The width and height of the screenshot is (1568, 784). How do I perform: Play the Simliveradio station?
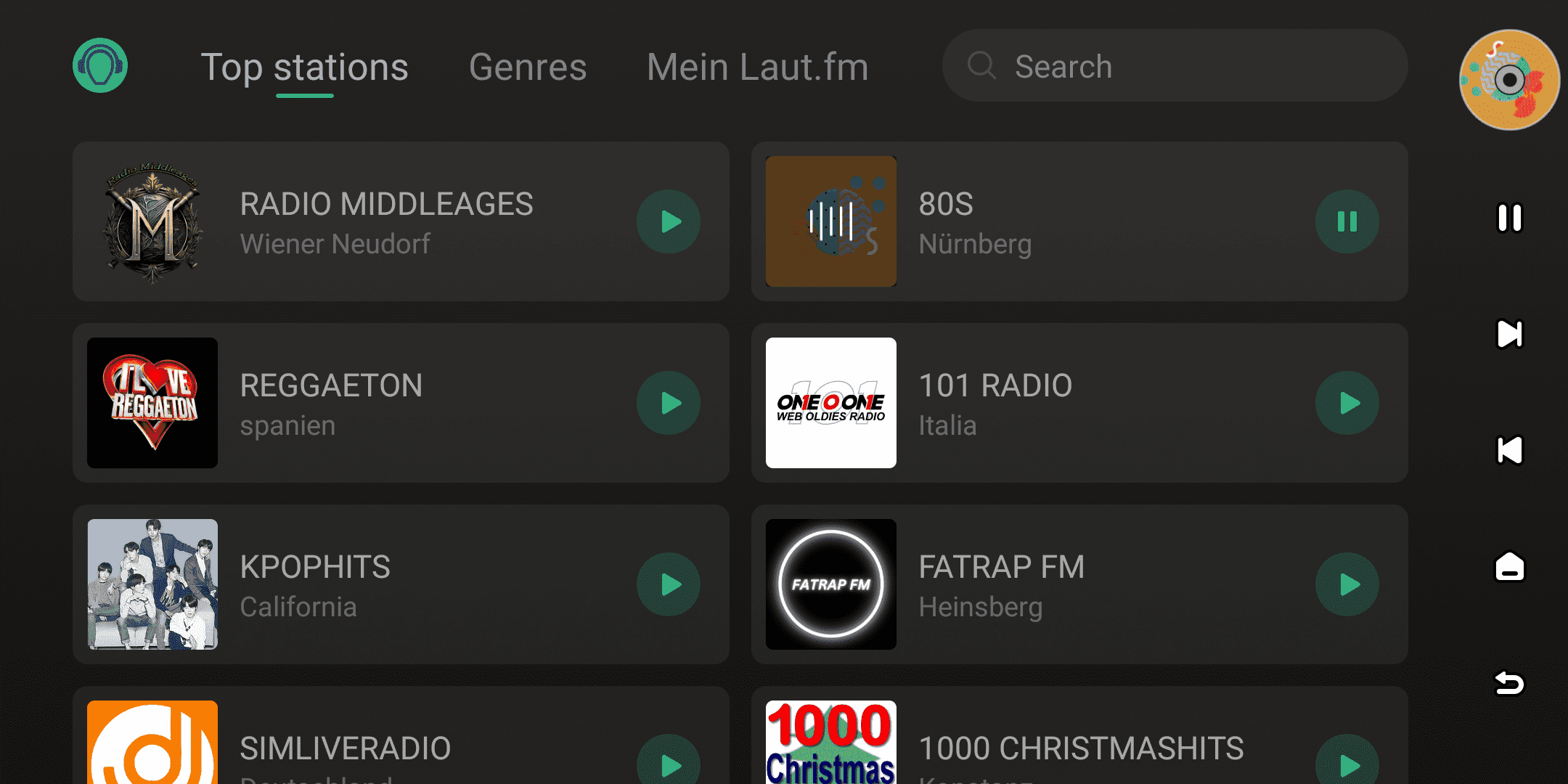point(669,762)
